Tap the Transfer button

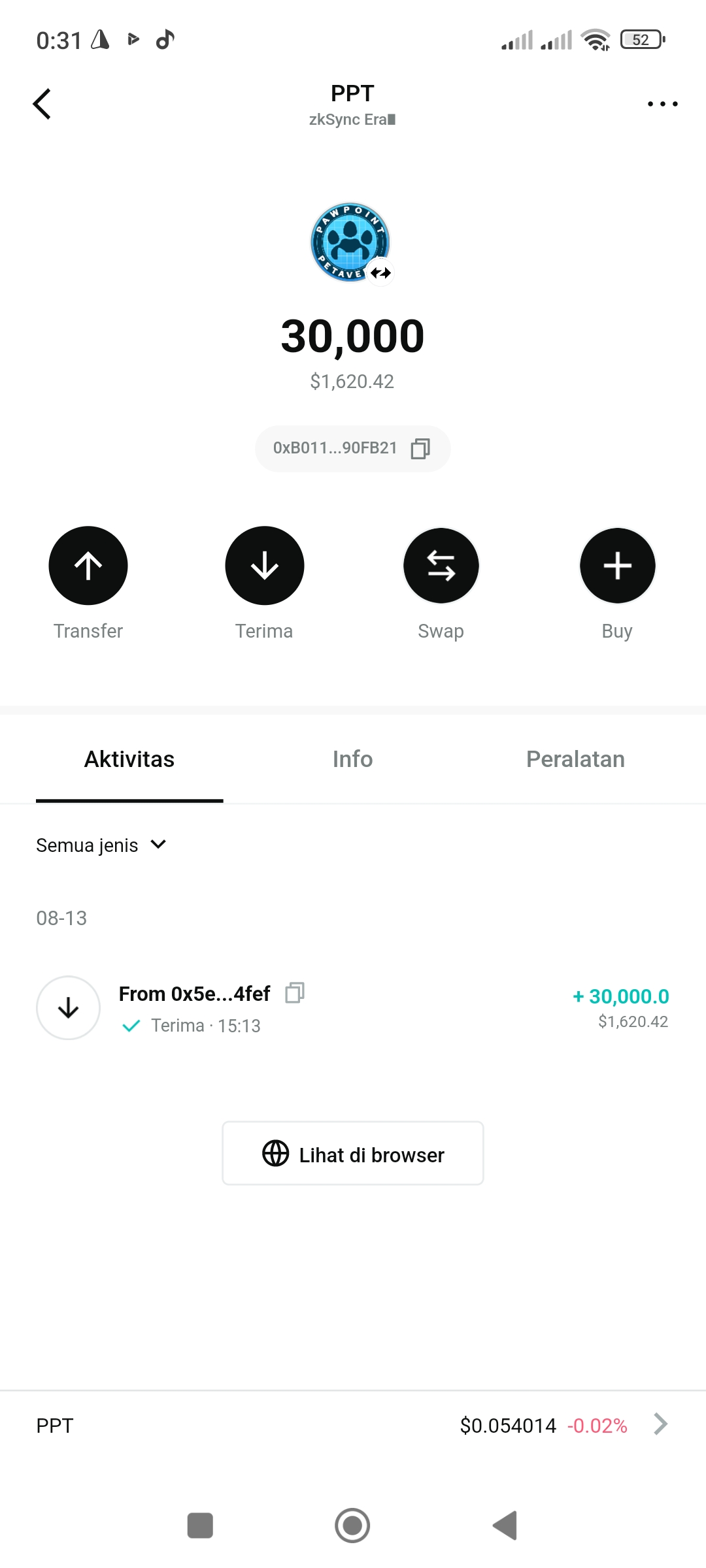(x=88, y=565)
